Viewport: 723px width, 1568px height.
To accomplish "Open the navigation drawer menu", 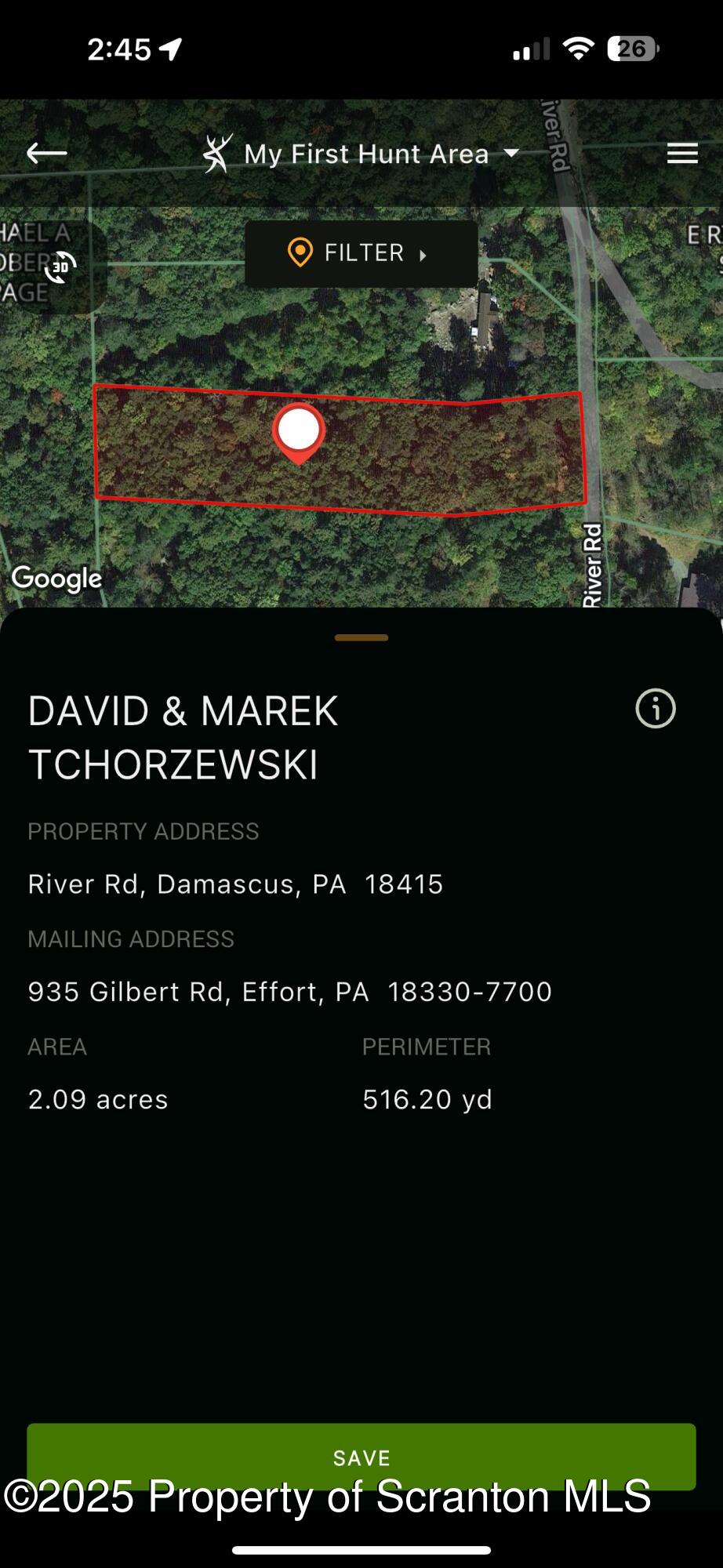I will click(681, 153).
